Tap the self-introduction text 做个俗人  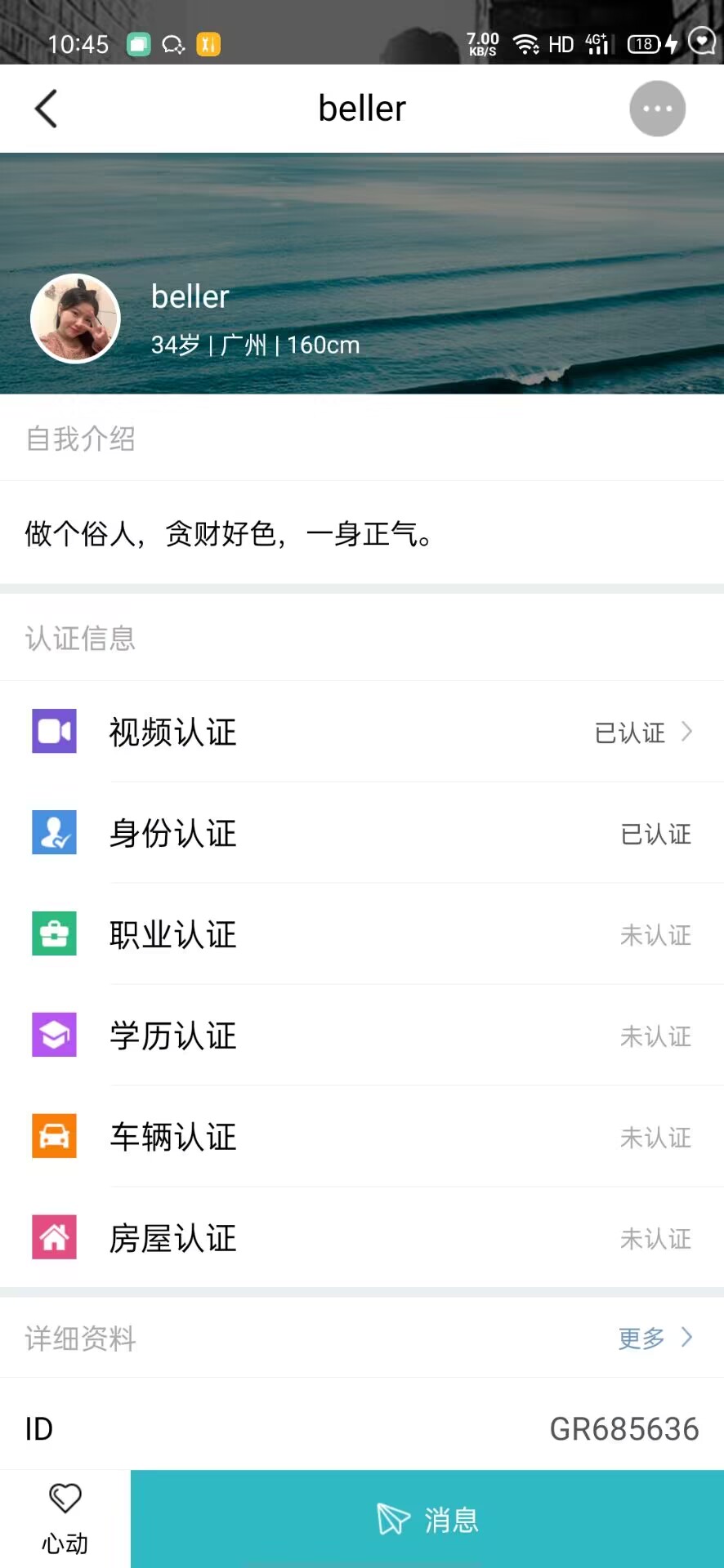pos(227,535)
